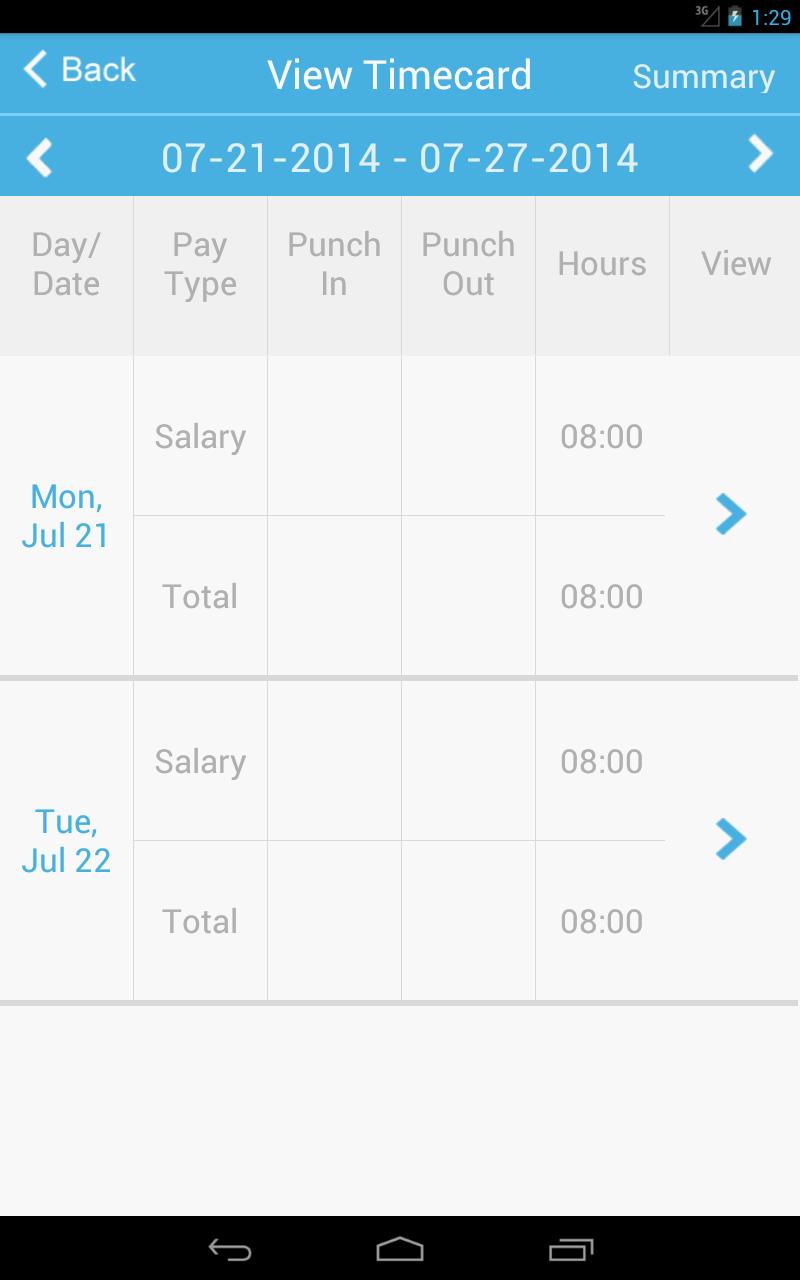Image resolution: width=800 pixels, height=1280 pixels.
Task: View details for Mon, Jul 21
Action: (731, 515)
